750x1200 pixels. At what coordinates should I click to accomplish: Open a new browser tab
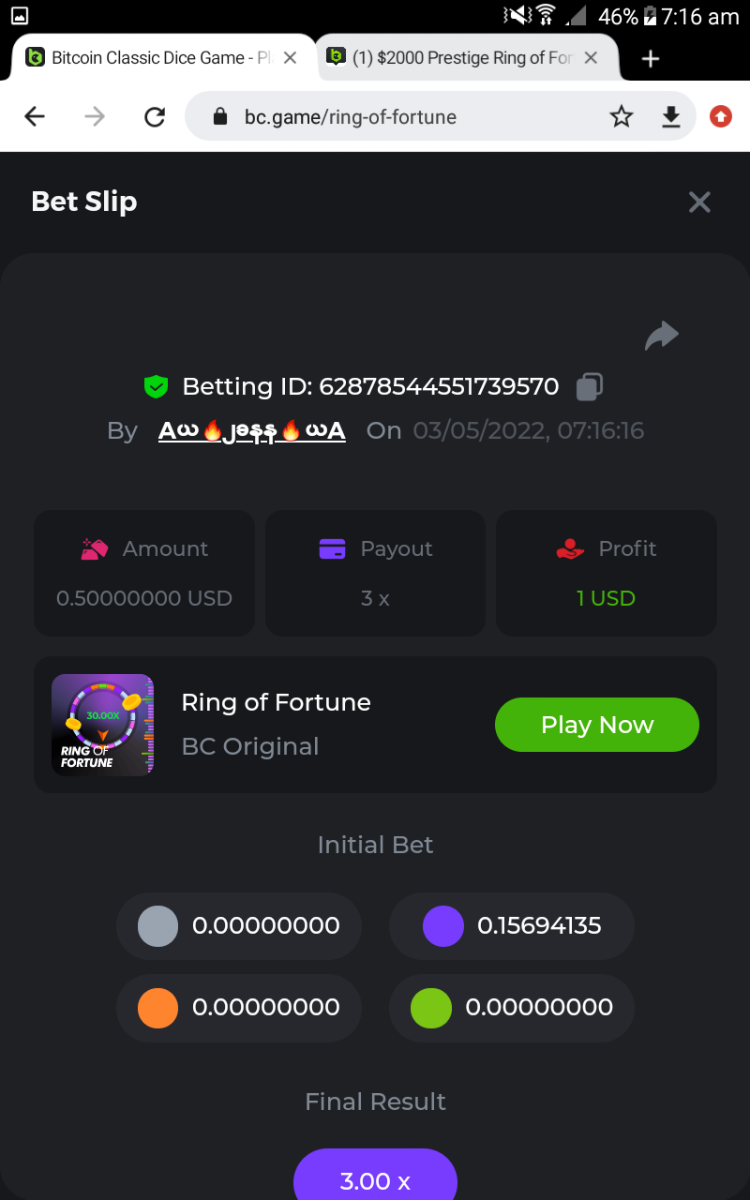pos(651,59)
